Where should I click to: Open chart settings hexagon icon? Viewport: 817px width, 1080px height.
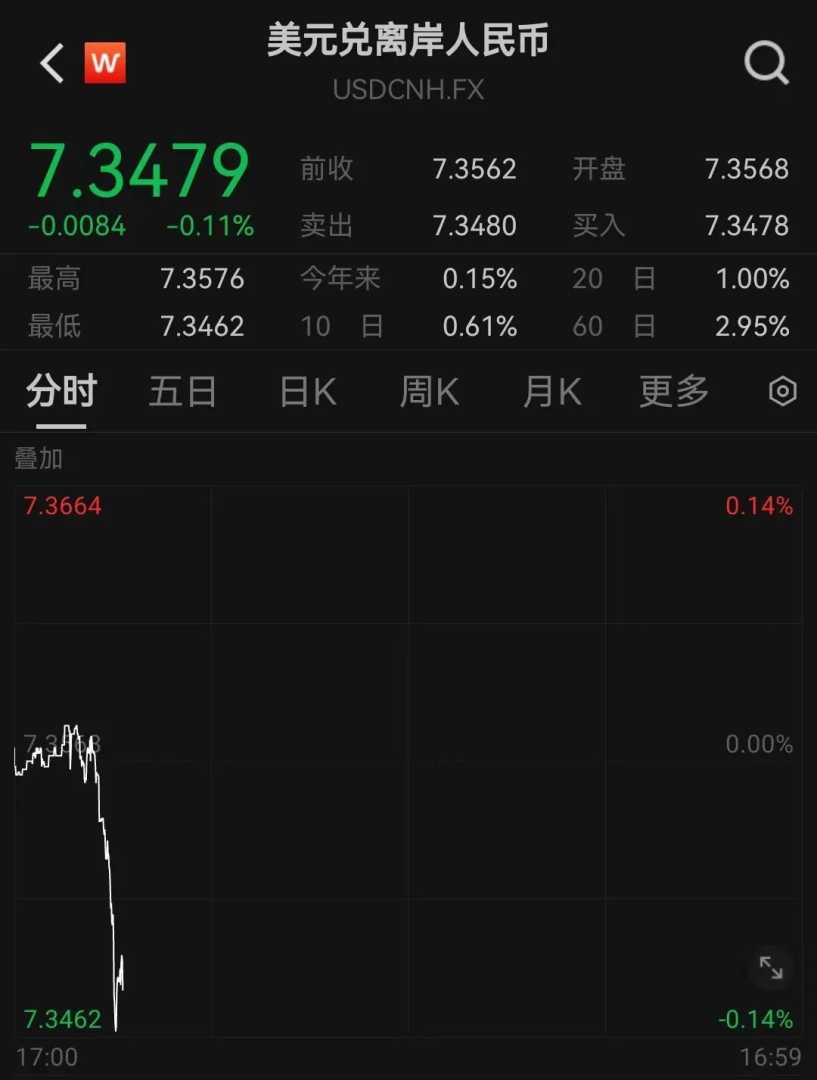(x=782, y=392)
